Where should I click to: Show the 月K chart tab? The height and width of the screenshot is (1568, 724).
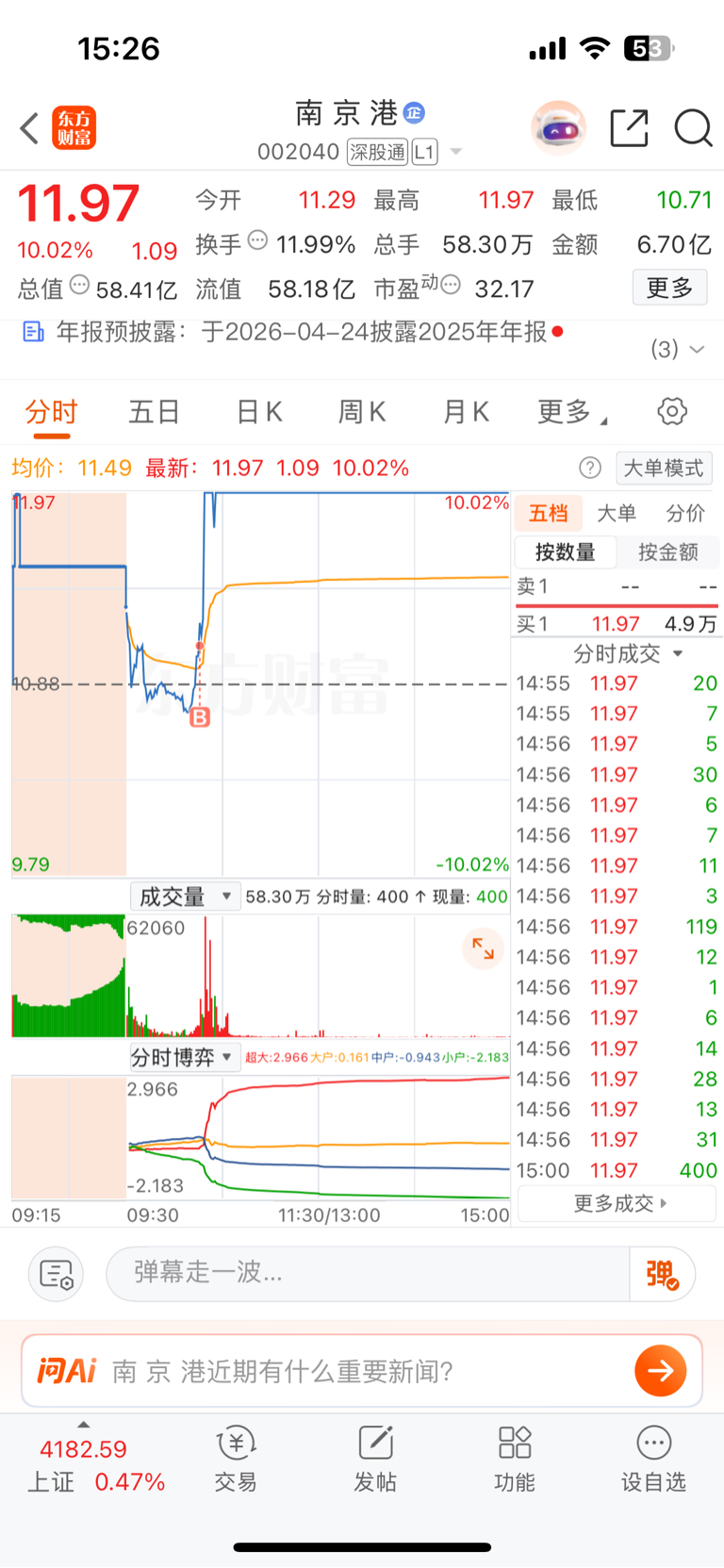466,412
